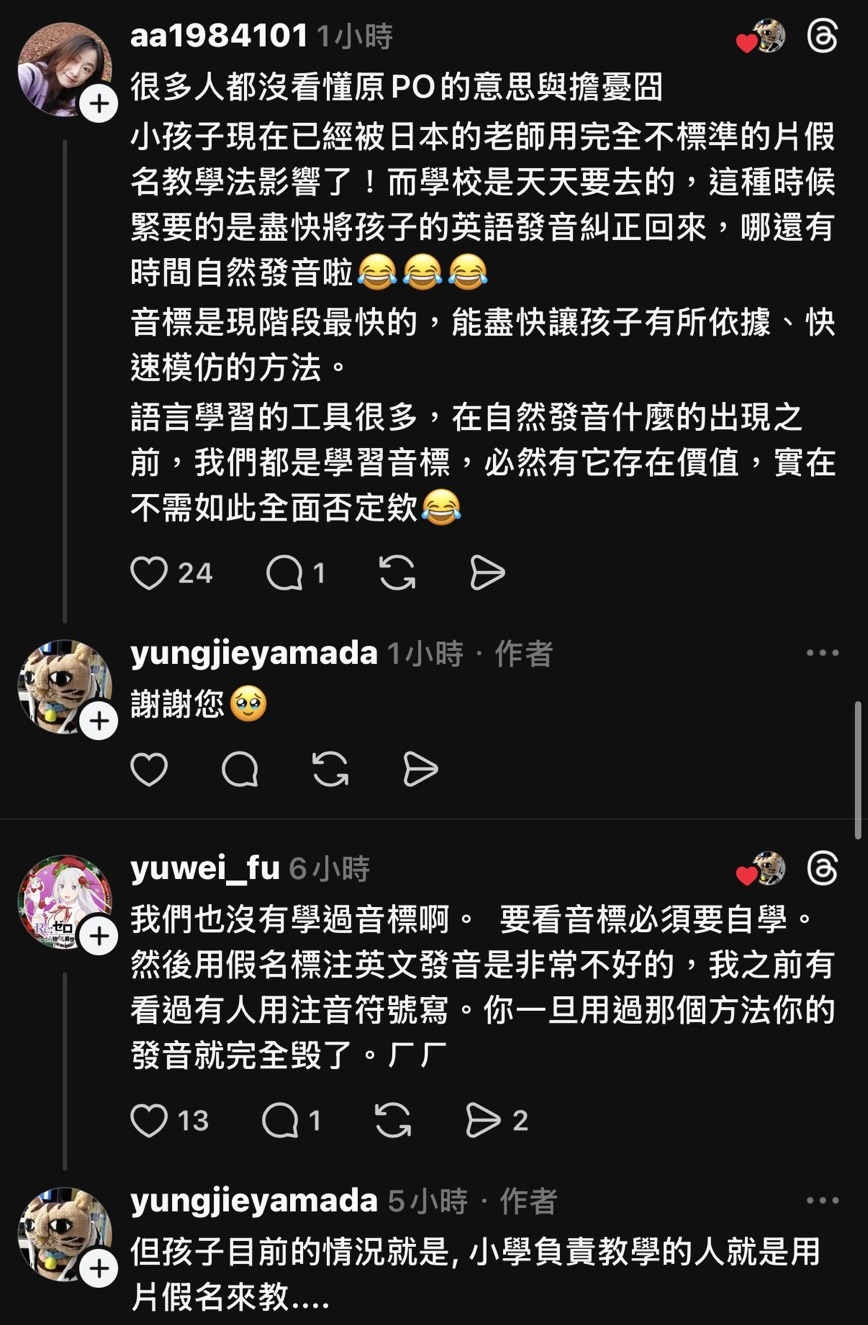Viewport: 868px width, 1325px height.
Task: Open the Threads icon on yuwei_fu's comment
Action: tap(822, 869)
